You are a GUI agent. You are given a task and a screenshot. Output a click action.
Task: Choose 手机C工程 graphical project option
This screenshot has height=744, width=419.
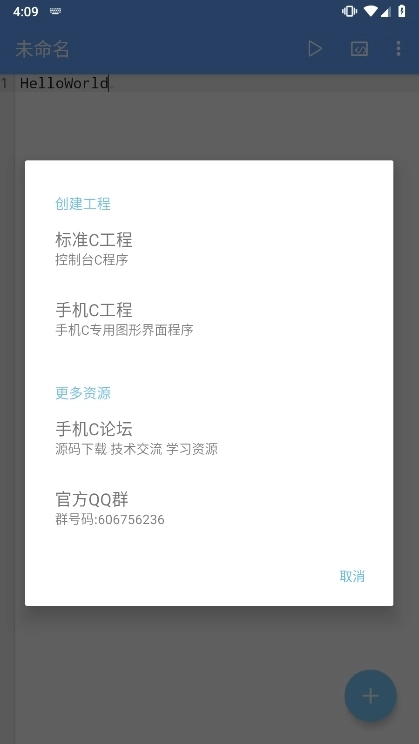209,319
